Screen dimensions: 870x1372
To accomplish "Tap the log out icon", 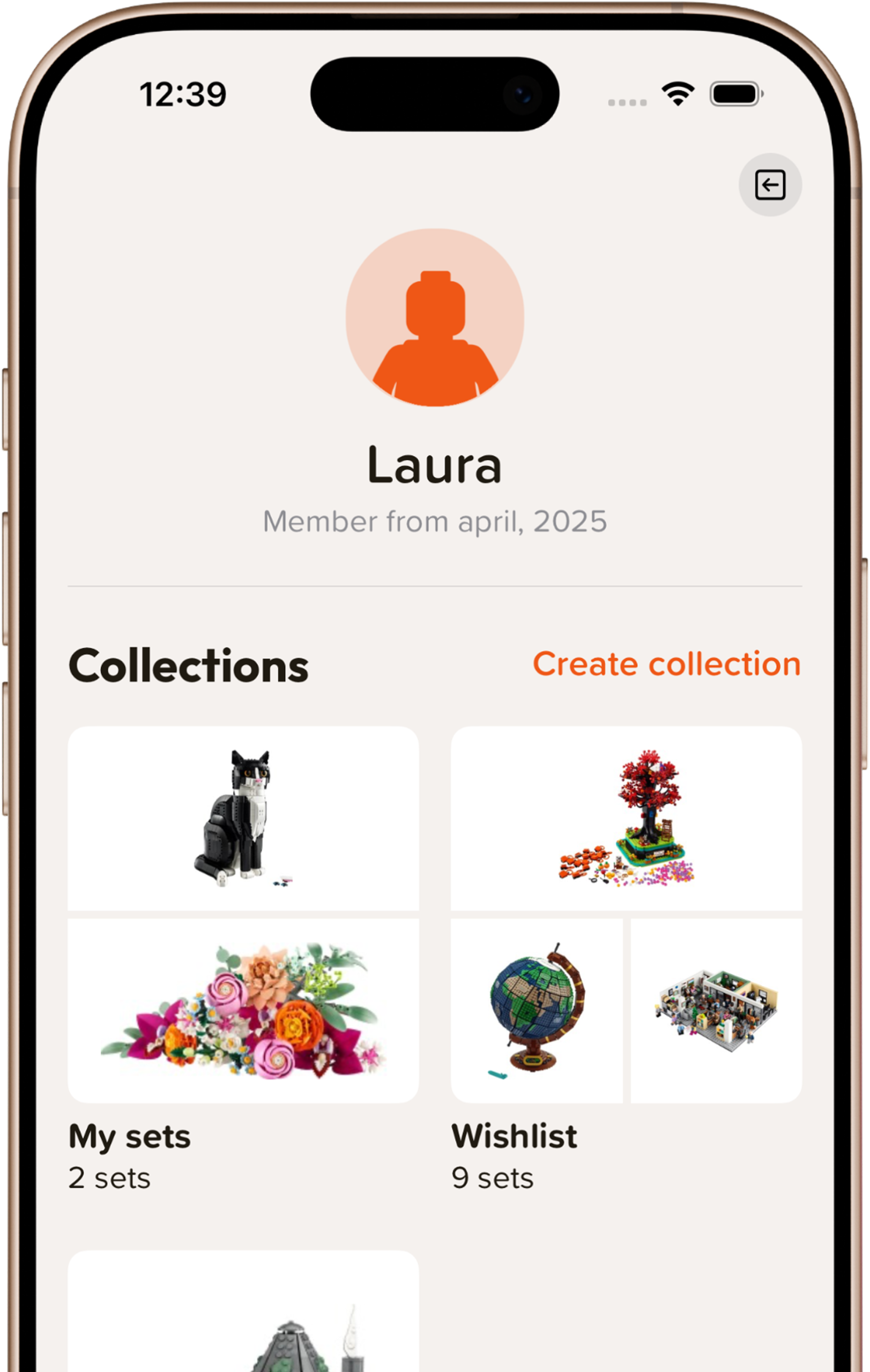I will (x=770, y=184).
